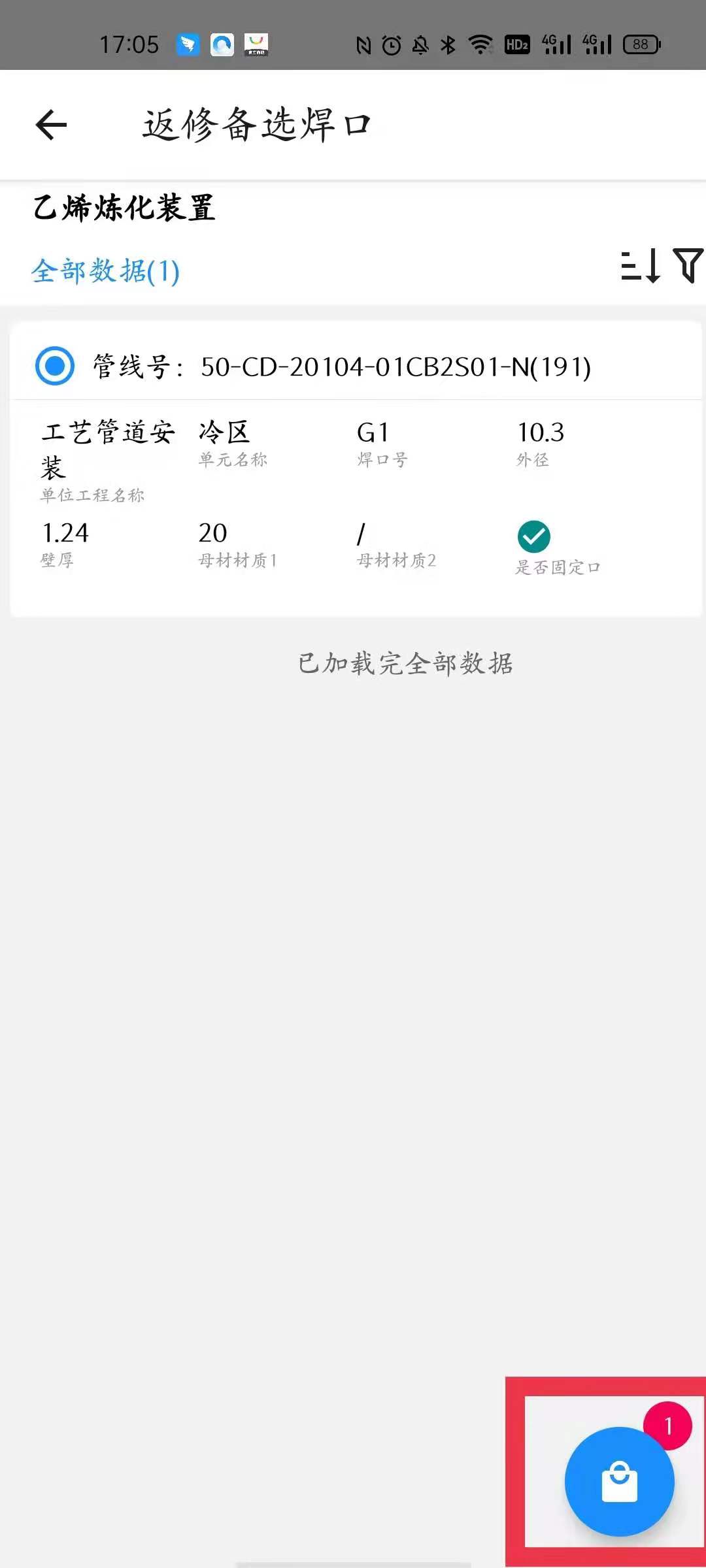Tap the alarm clock status bar icon
The image size is (706, 1568).
pos(390,44)
